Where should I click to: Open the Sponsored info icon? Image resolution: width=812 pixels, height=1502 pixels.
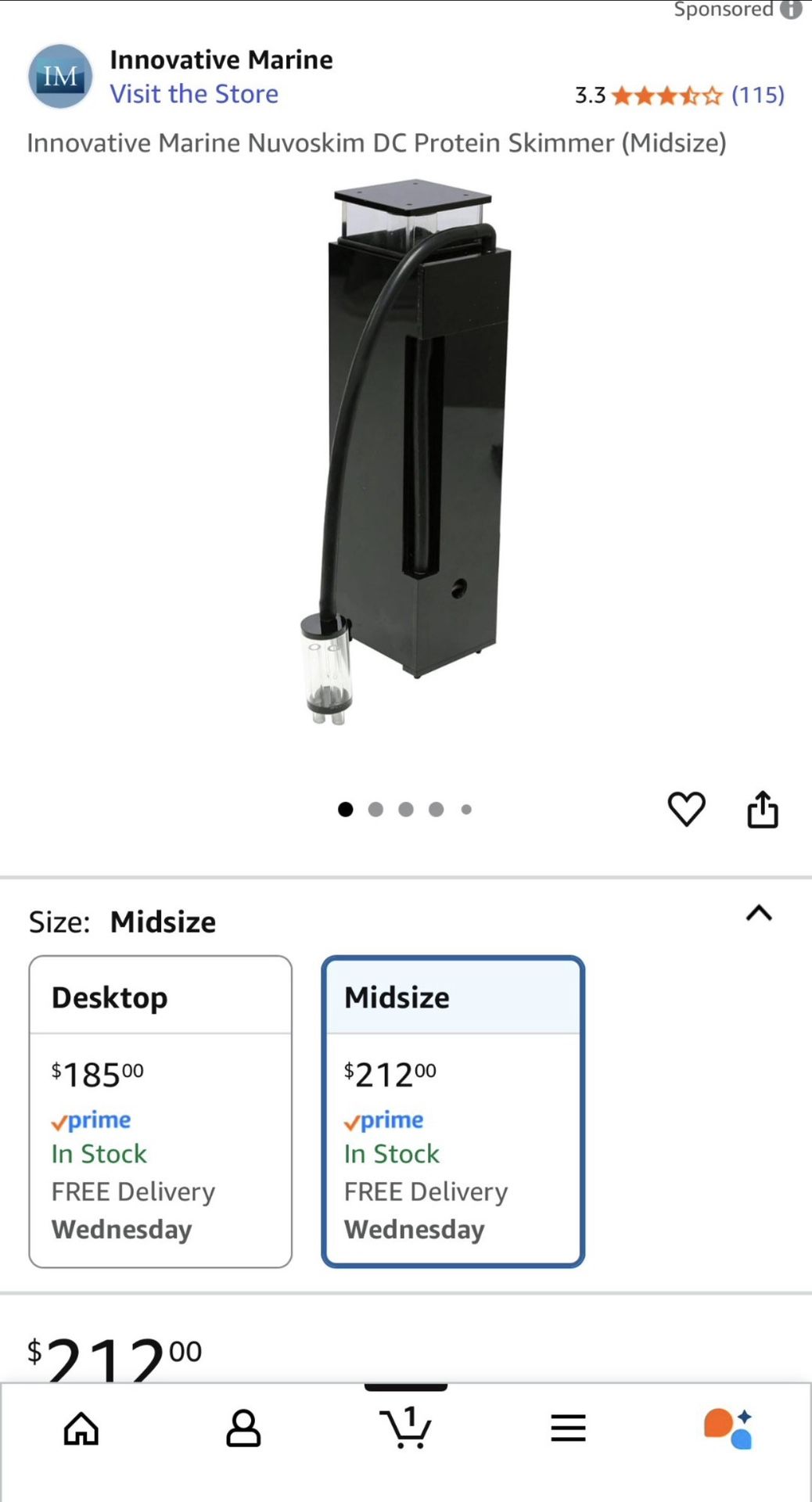(792, 9)
